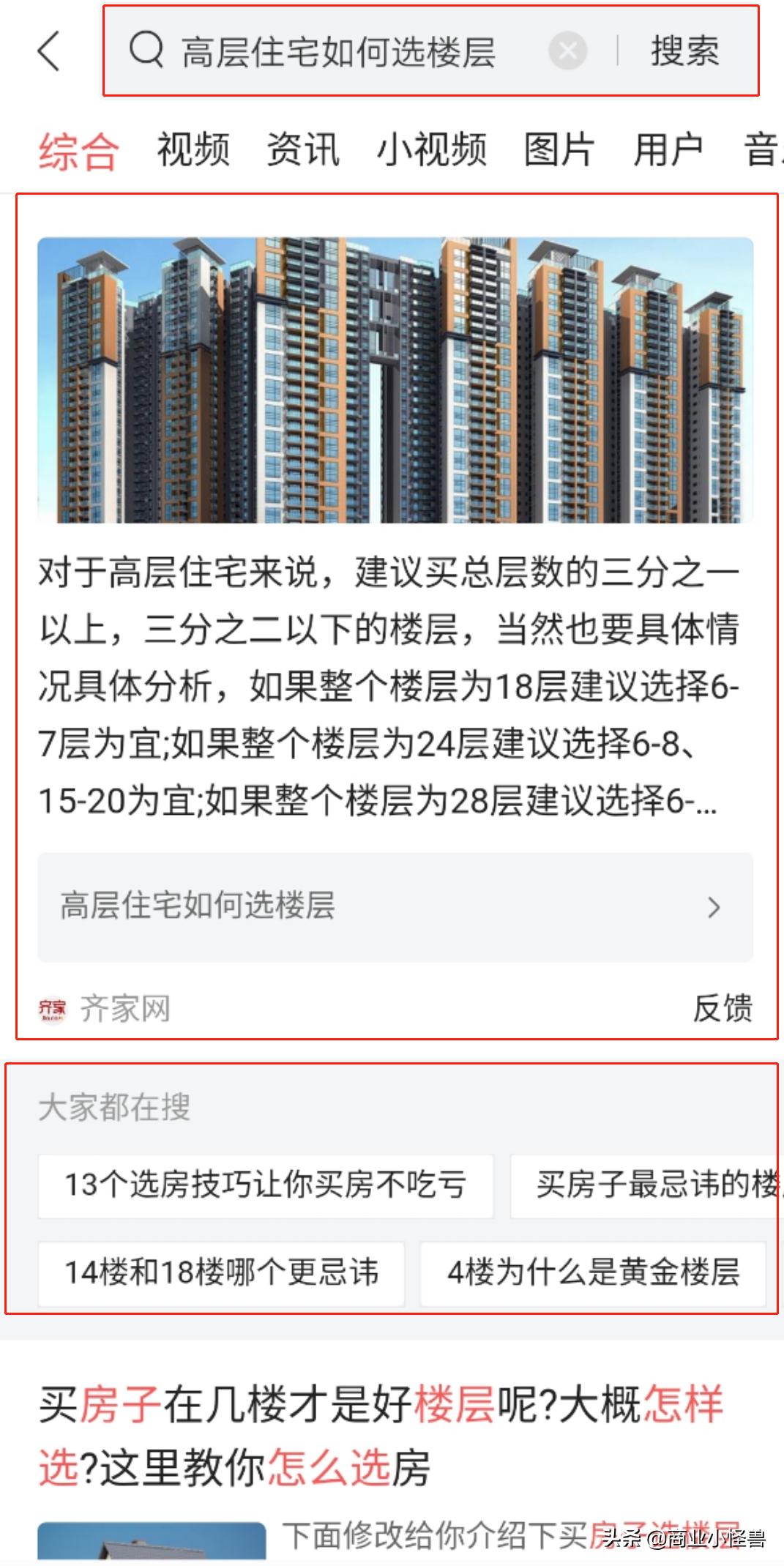Click the high-rise buildings thumbnail image
Image resolution: width=784 pixels, height=1566 pixels.
coord(392,381)
